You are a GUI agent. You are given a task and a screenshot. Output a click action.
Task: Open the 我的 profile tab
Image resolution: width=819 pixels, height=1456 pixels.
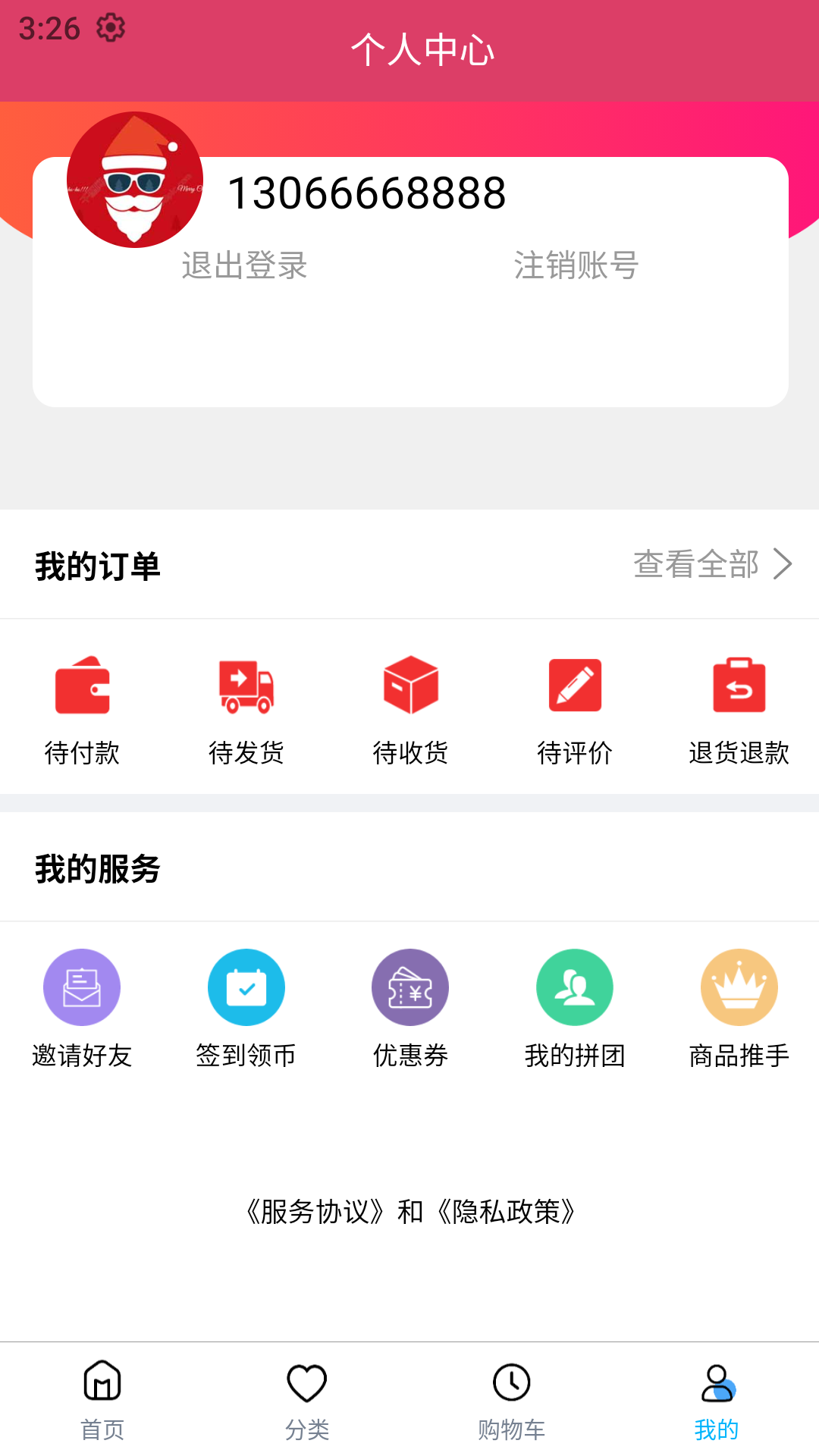(717, 1401)
